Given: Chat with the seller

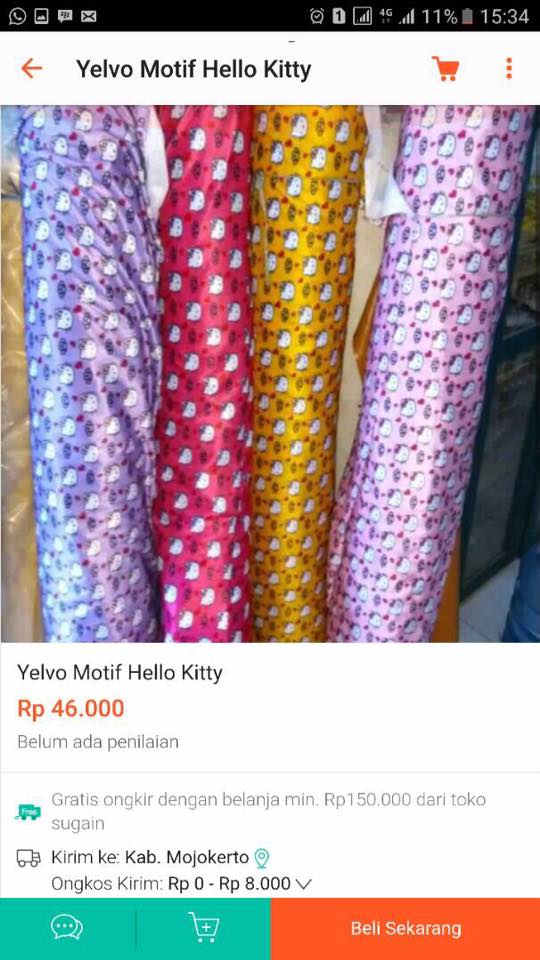Looking at the screenshot, I should 67,928.
